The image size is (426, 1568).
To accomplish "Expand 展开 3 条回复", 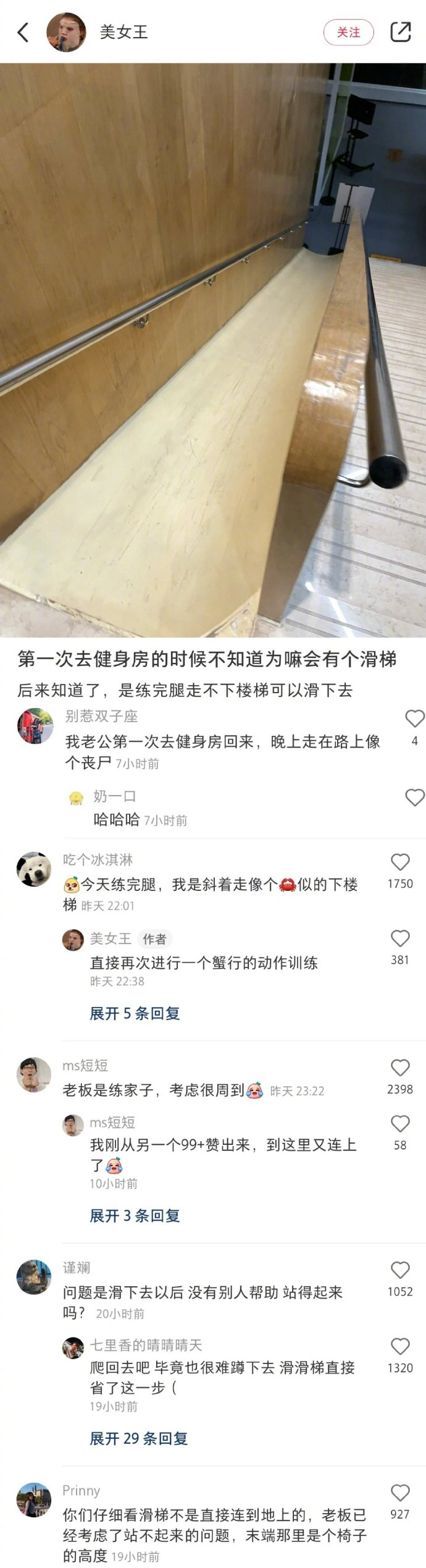I will click(135, 1216).
